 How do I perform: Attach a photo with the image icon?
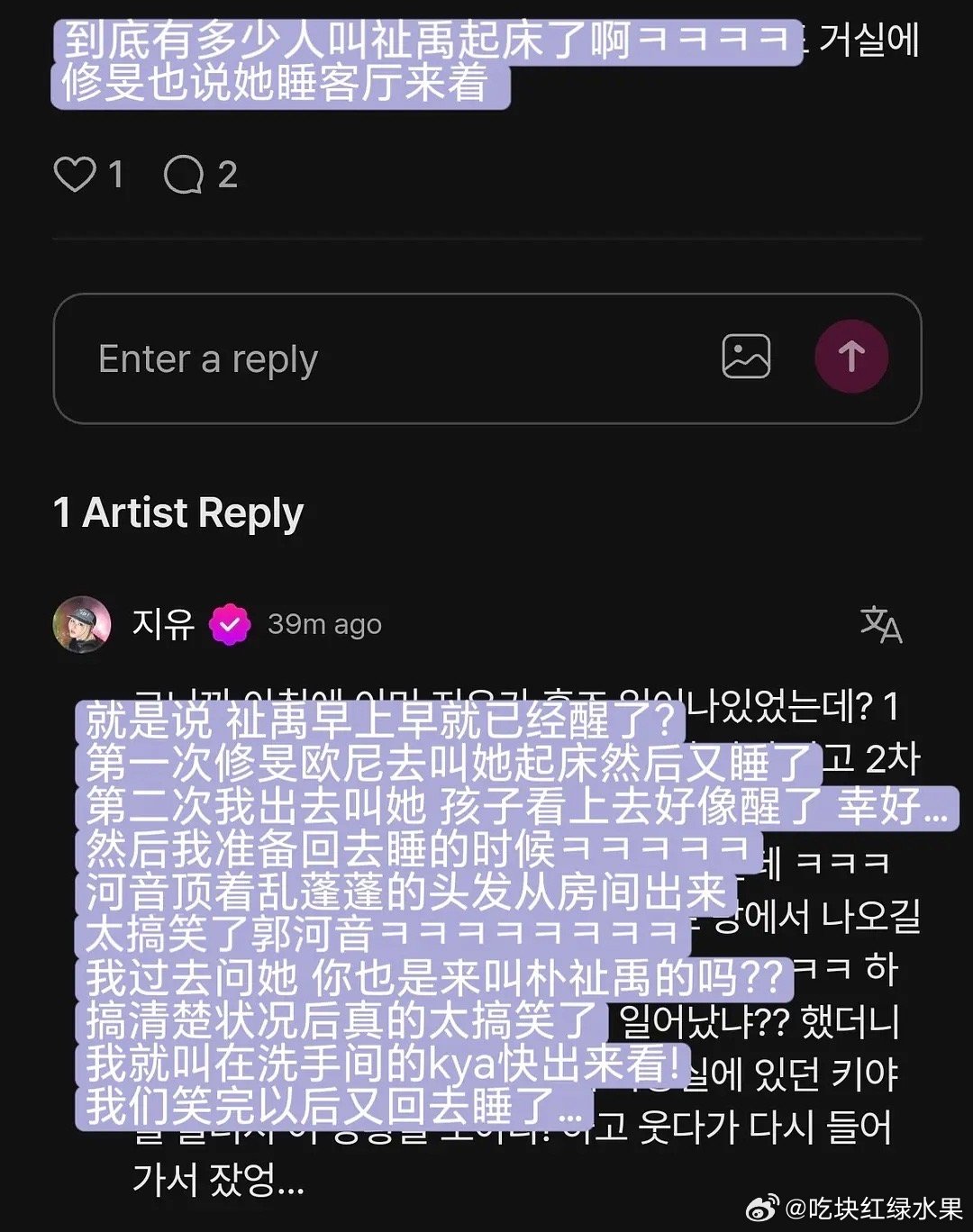point(748,356)
